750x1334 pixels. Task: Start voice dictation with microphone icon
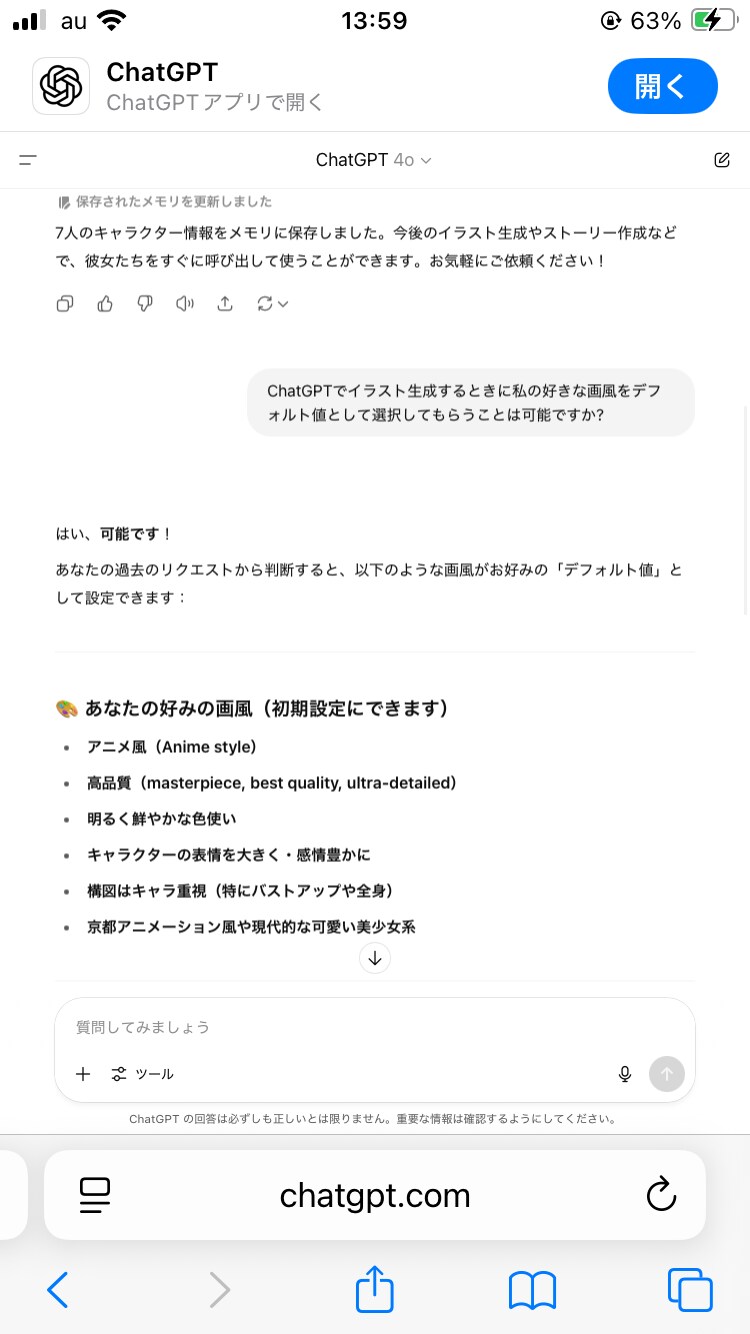tap(625, 1074)
